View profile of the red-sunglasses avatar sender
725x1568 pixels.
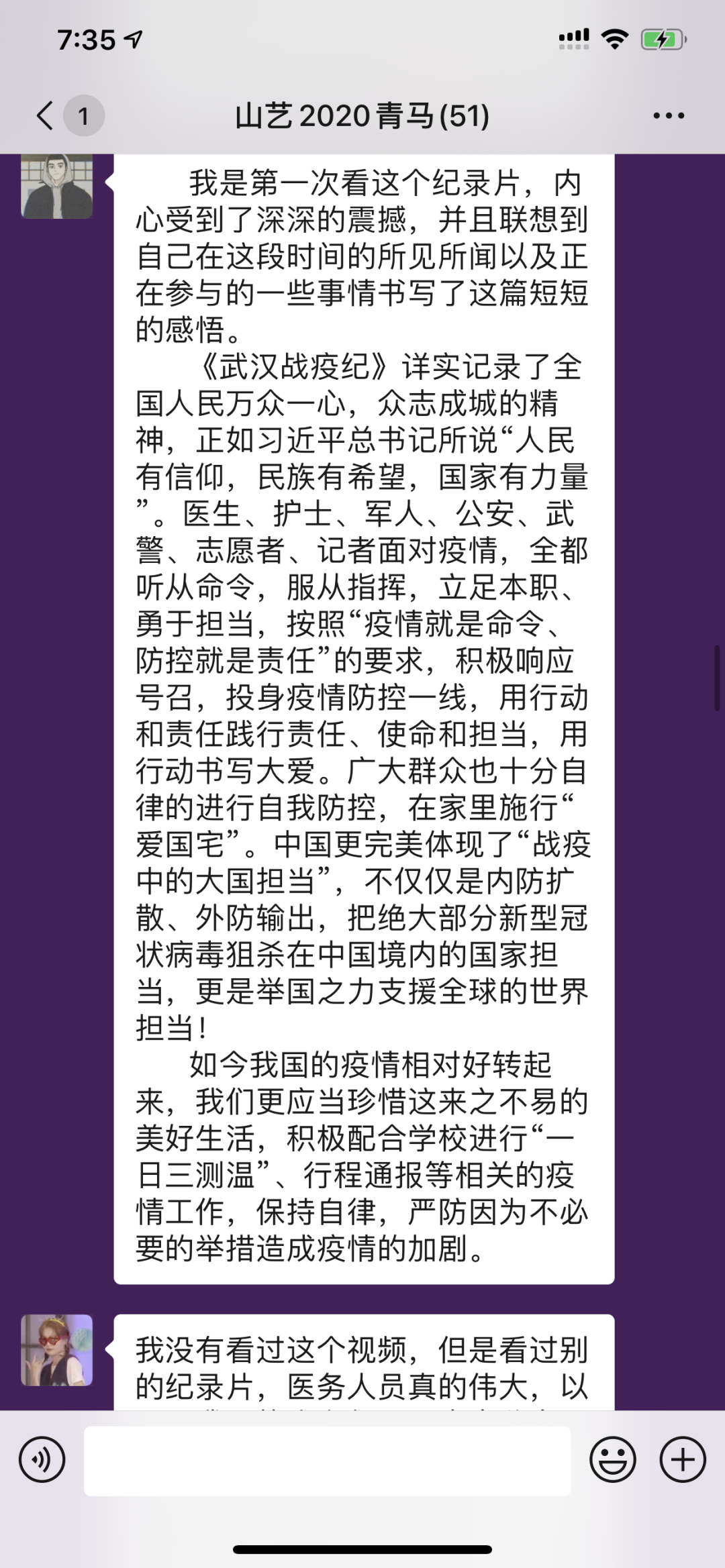(57, 1350)
